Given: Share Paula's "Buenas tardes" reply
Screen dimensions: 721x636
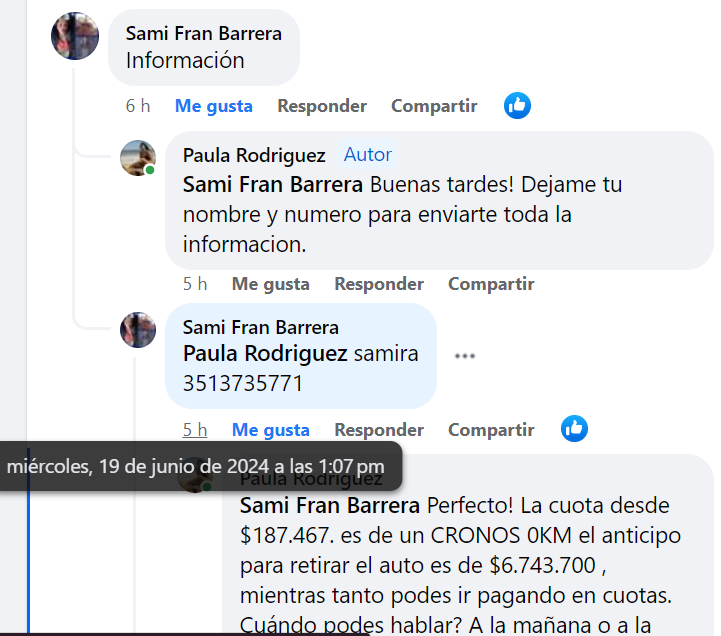Looking at the screenshot, I should pyautogui.click(x=490, y=284).
